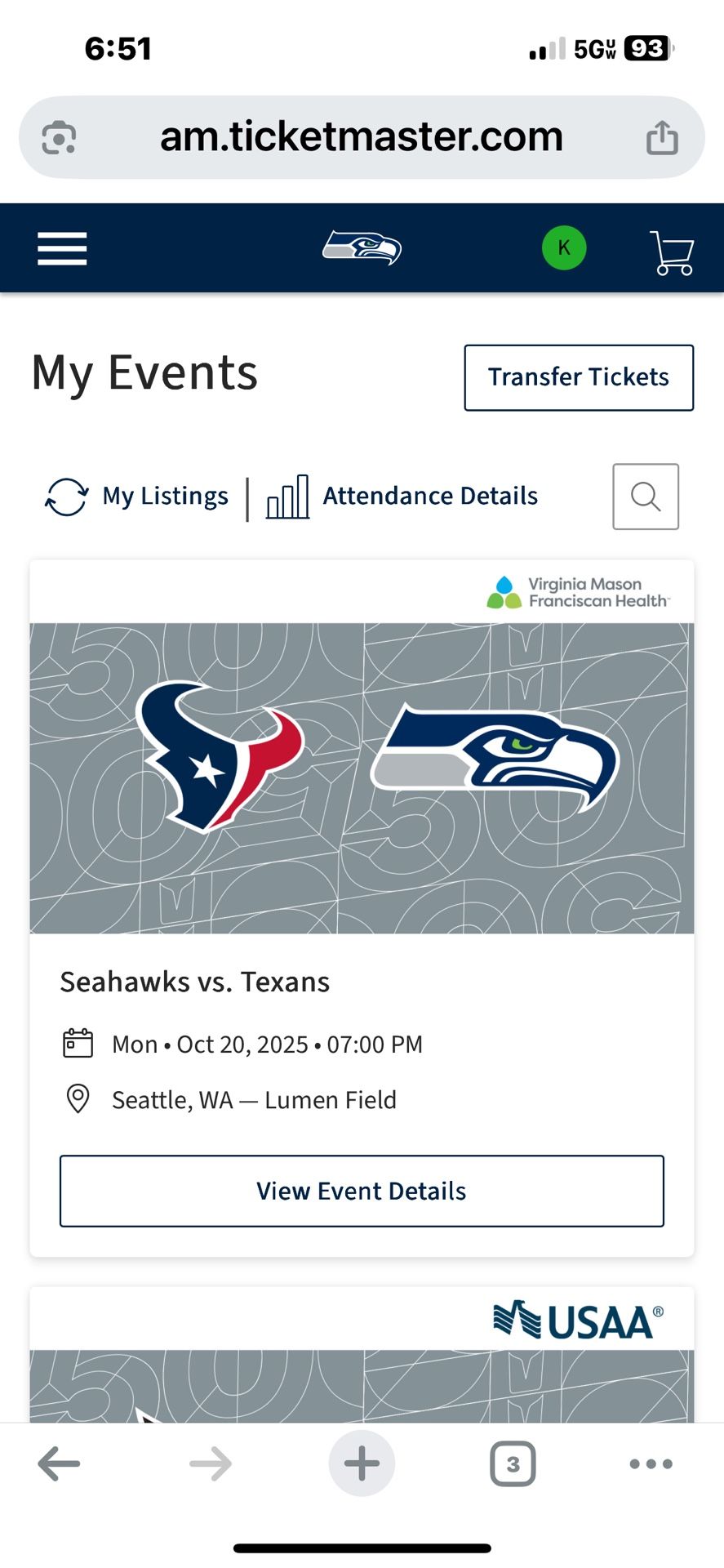Open the Virginia Mason Franciscan Health sponsor link

[x=578, y=591]
